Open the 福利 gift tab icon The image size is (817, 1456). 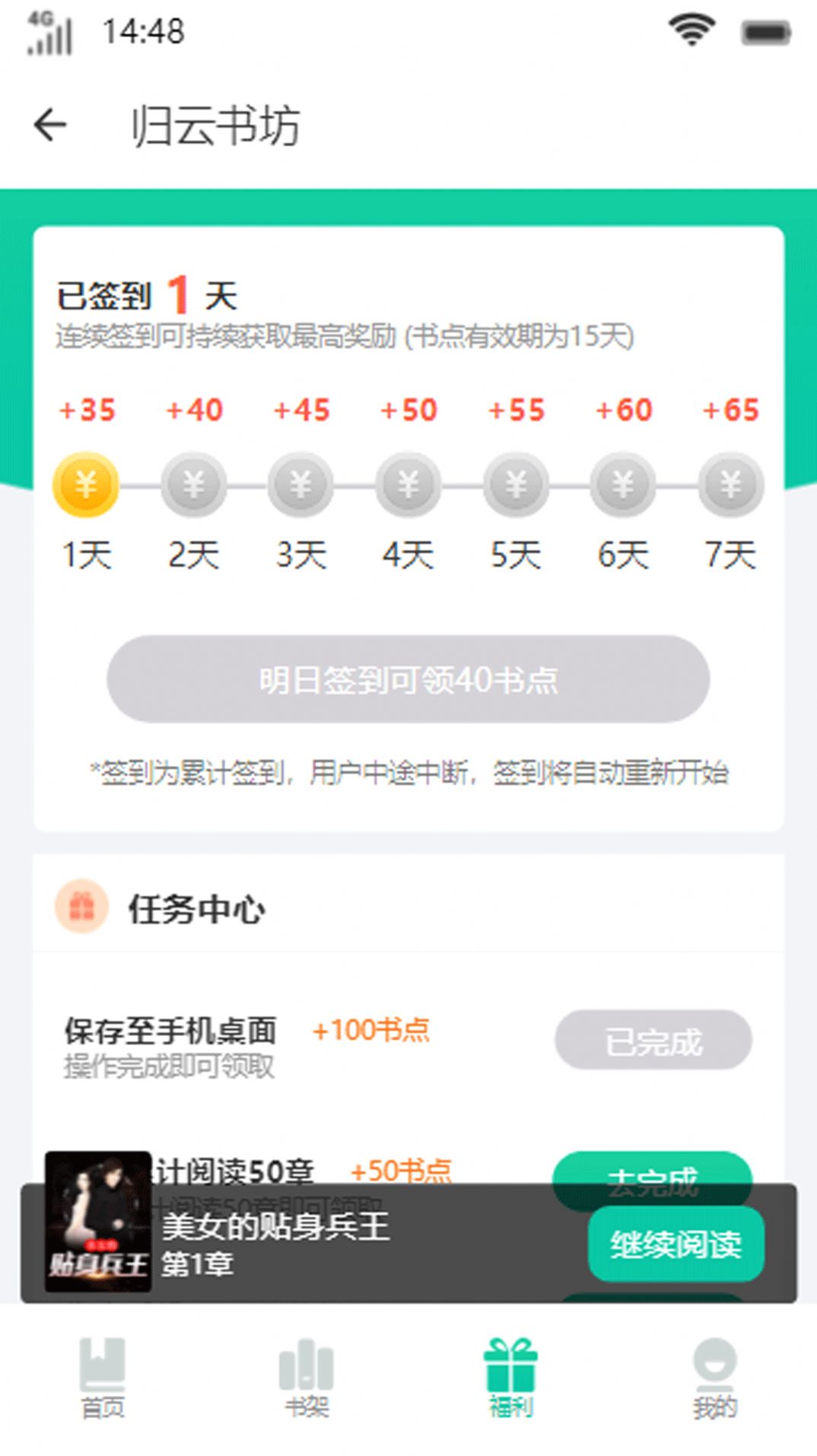[511, 1367]
